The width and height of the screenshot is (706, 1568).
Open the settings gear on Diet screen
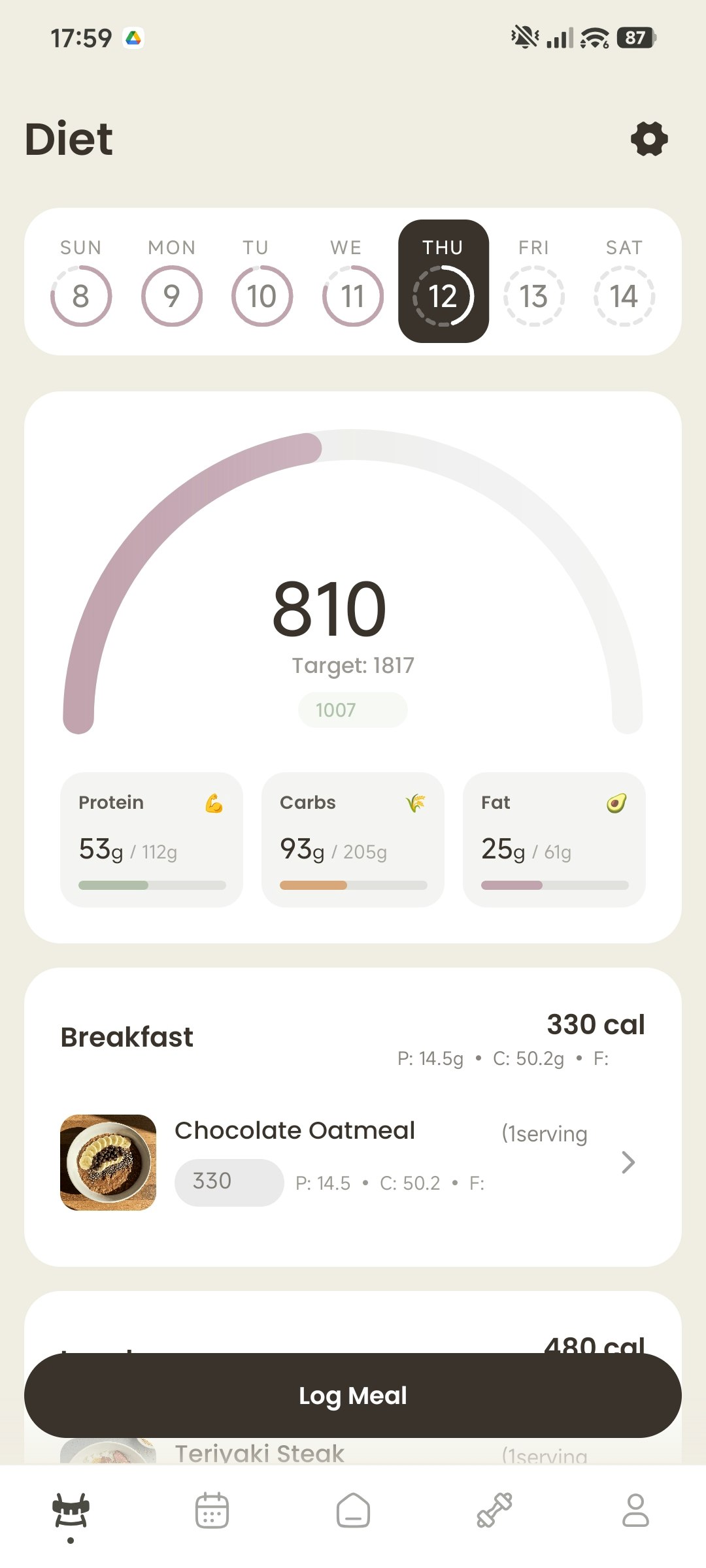tap(649, 138)
